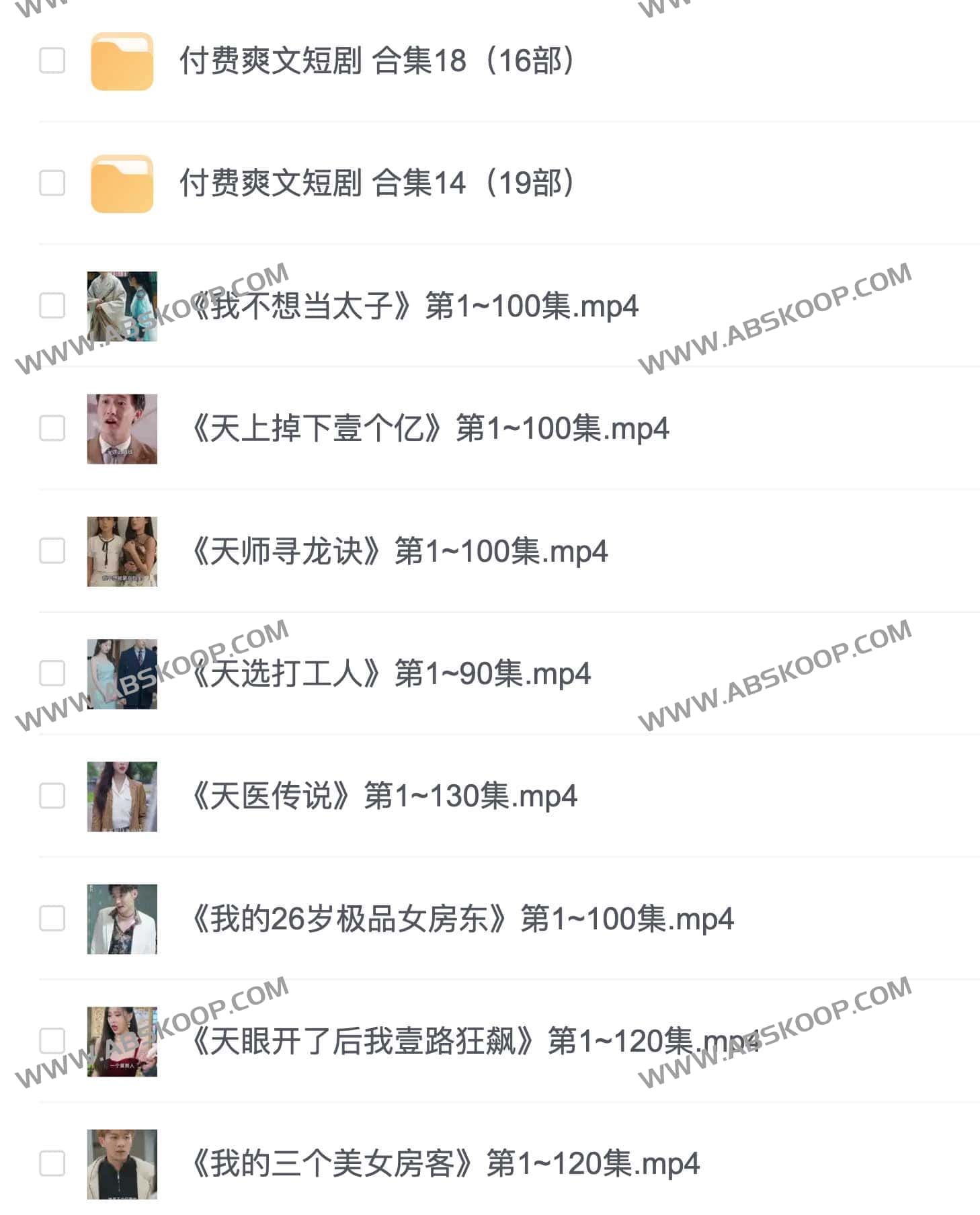This screenshot has width=980, height=1215.
Task: Tick the checkbox next to 《天师寻龙诀》
Action: pos(52,552)
